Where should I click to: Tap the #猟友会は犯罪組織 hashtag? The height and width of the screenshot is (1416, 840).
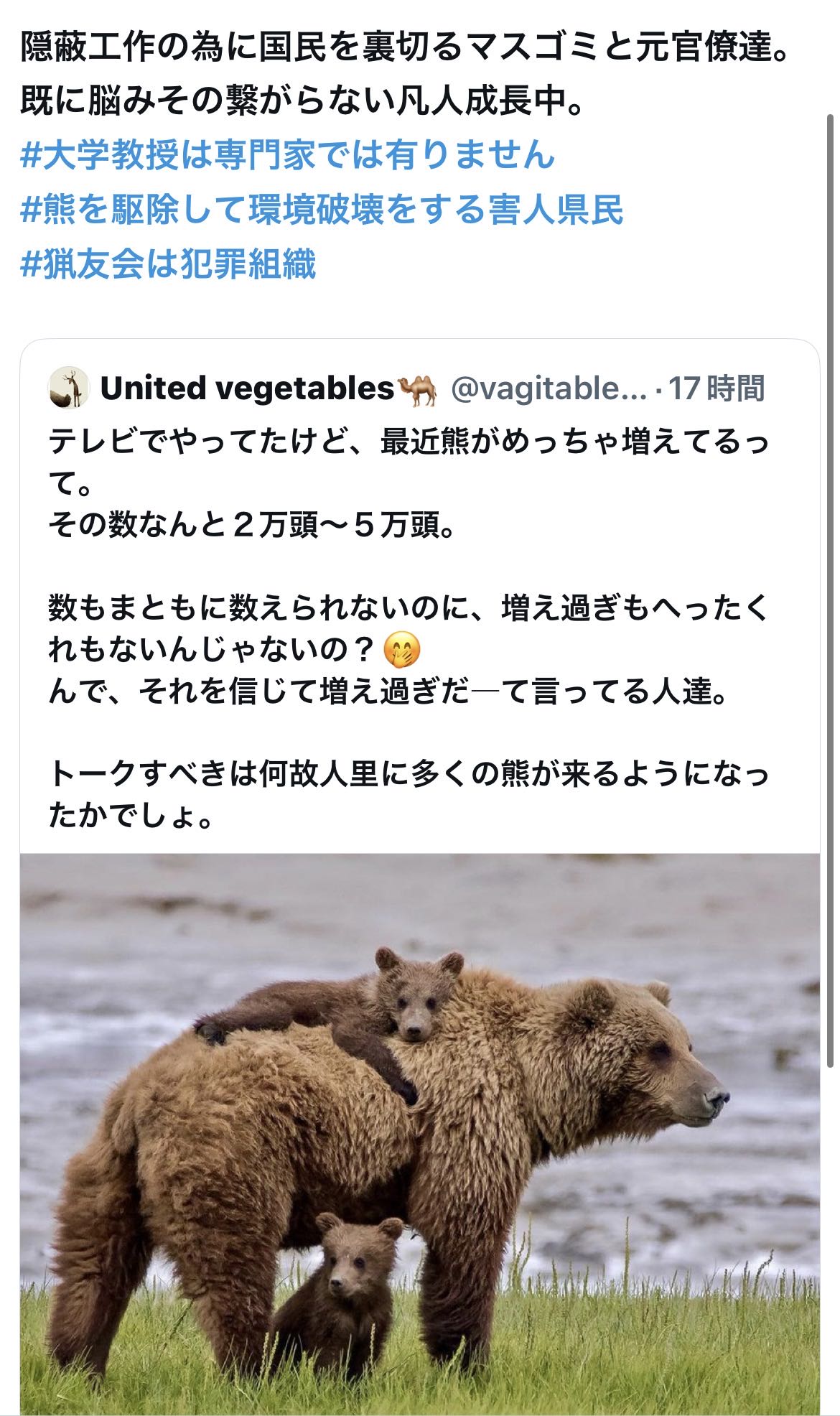point(168,264)
